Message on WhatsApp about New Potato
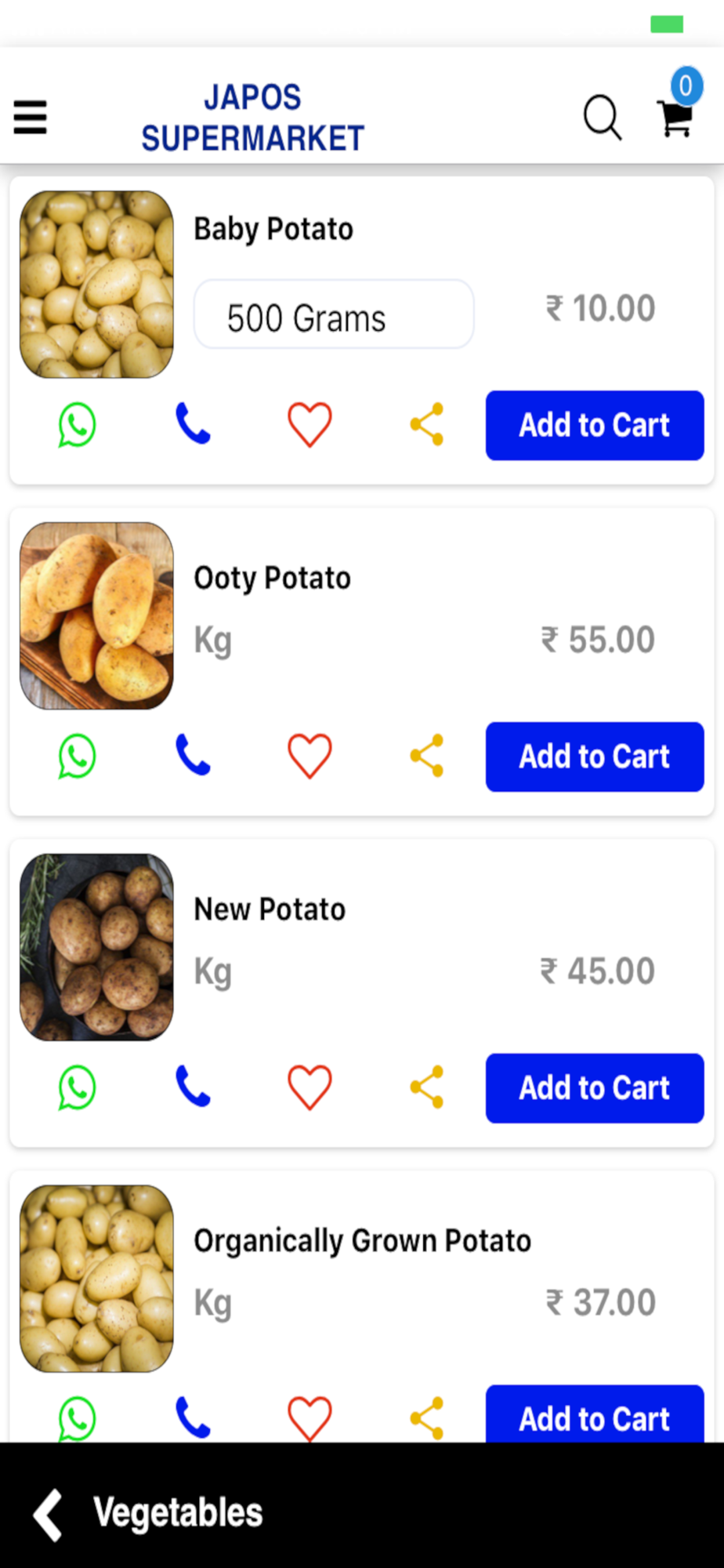Image resolution: width=724 pixels, height=1568 pixels. [77, 1087]
